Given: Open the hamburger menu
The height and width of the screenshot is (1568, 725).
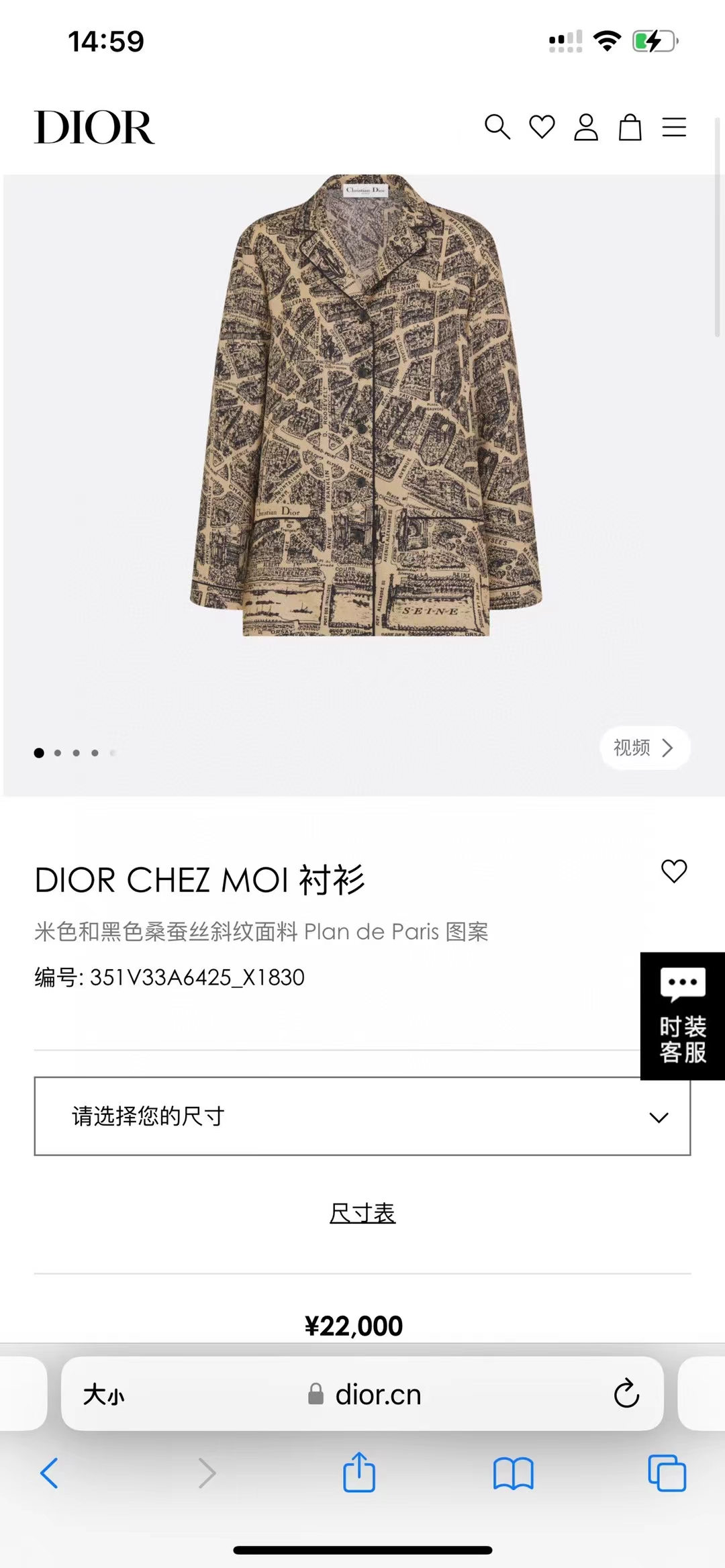Looking at the screenshot, I should [674, 127].
